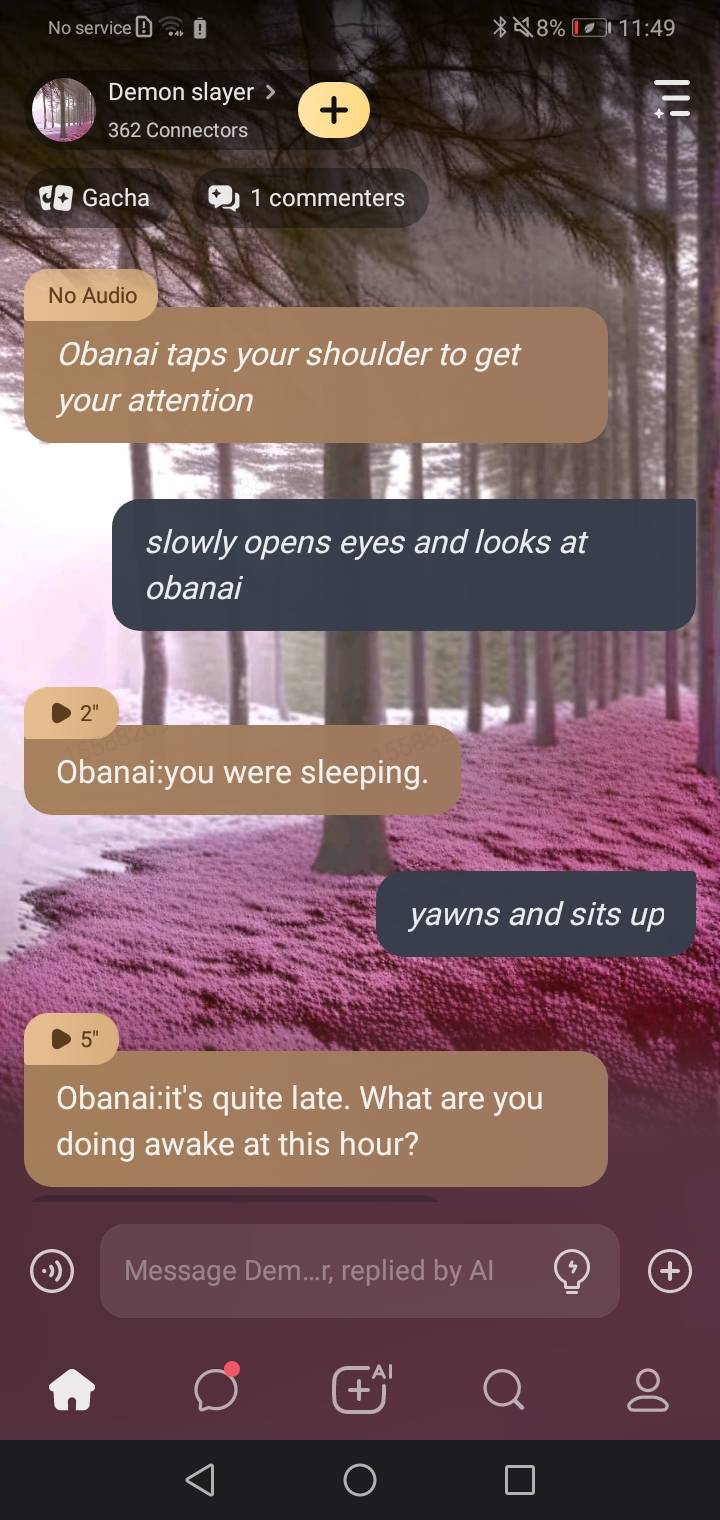Open the Profile tab
Image resolution: width=720 pixels, height=1520 pixels.
point(647,1390)
